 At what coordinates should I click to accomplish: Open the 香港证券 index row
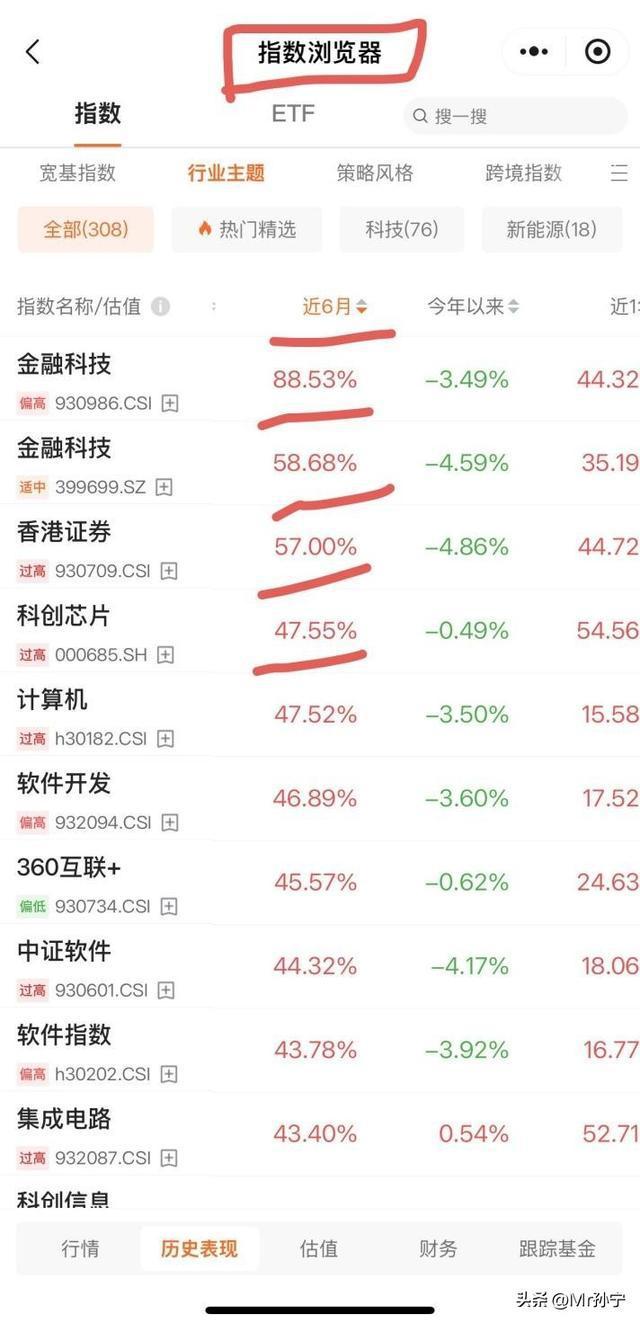tap(320, 547)
